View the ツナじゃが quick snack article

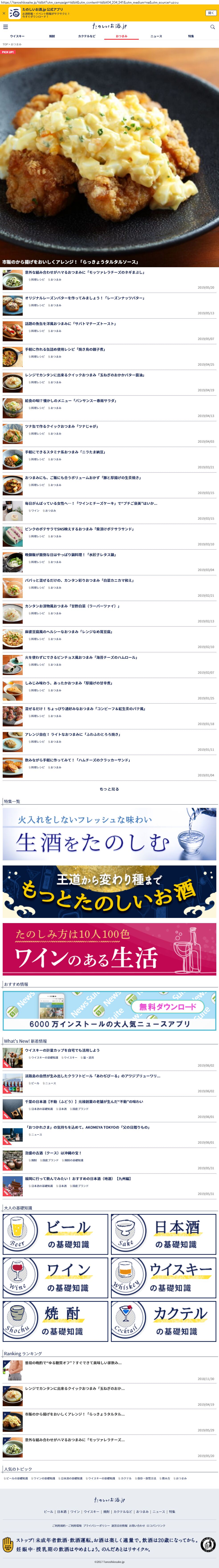61,427
